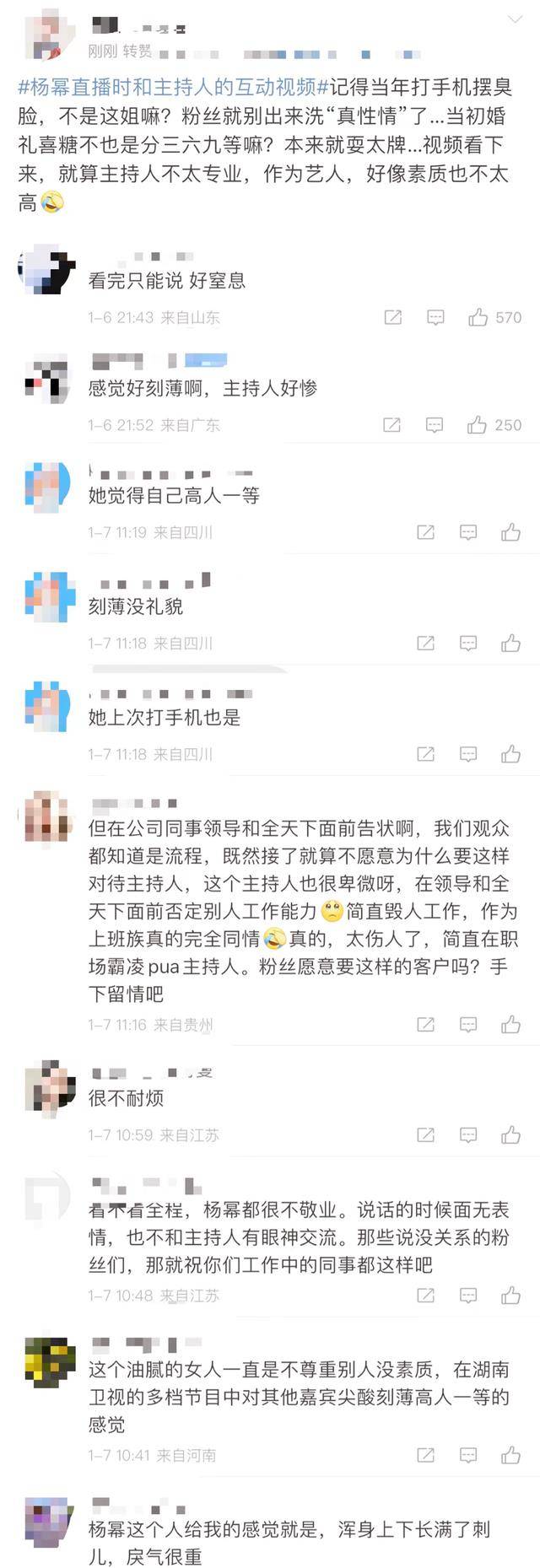Reply to the long comment from 贵州
Viewport: 540px width, 1568px height.
coord(468,1025)
